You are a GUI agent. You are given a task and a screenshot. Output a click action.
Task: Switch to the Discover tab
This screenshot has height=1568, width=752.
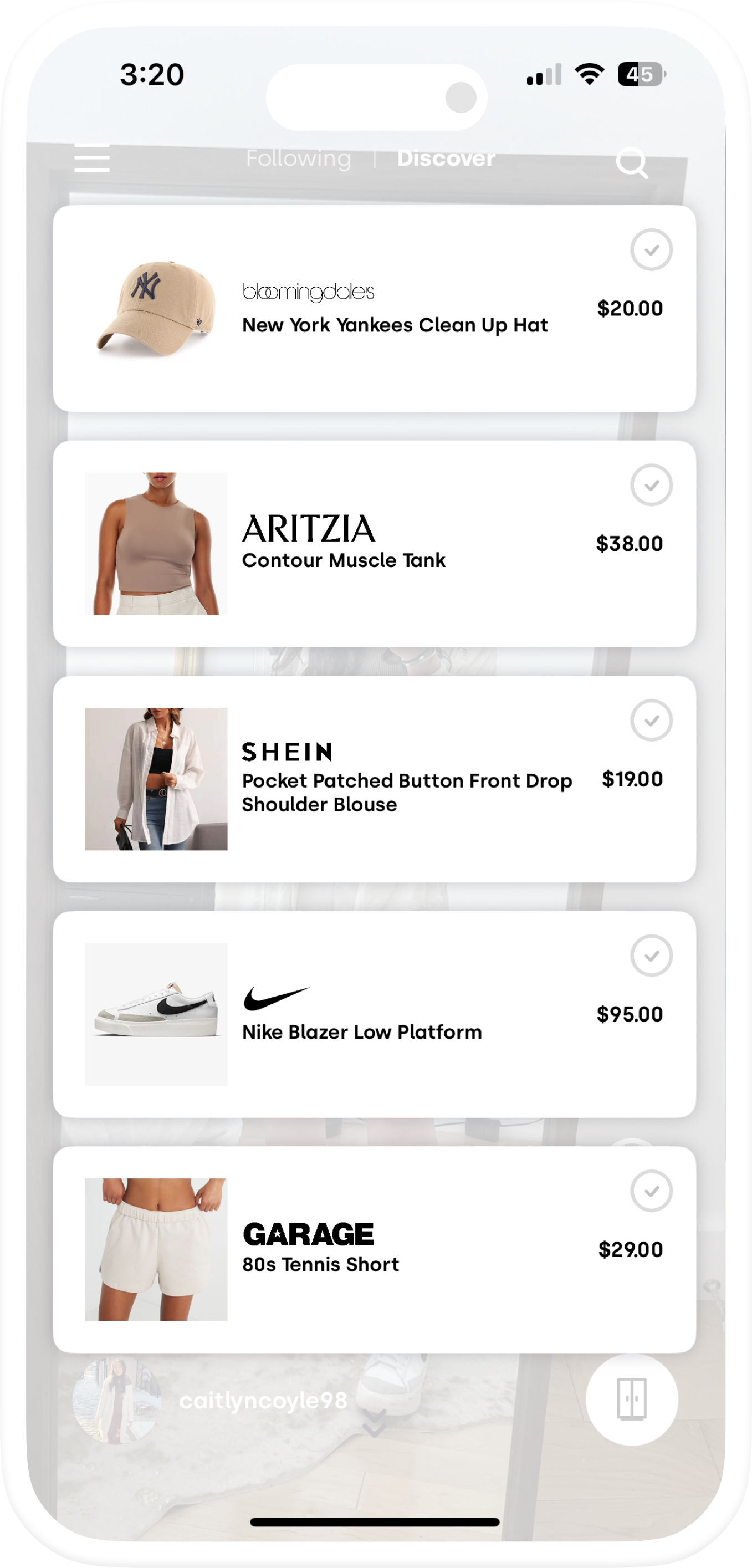(x=446, y=159)
